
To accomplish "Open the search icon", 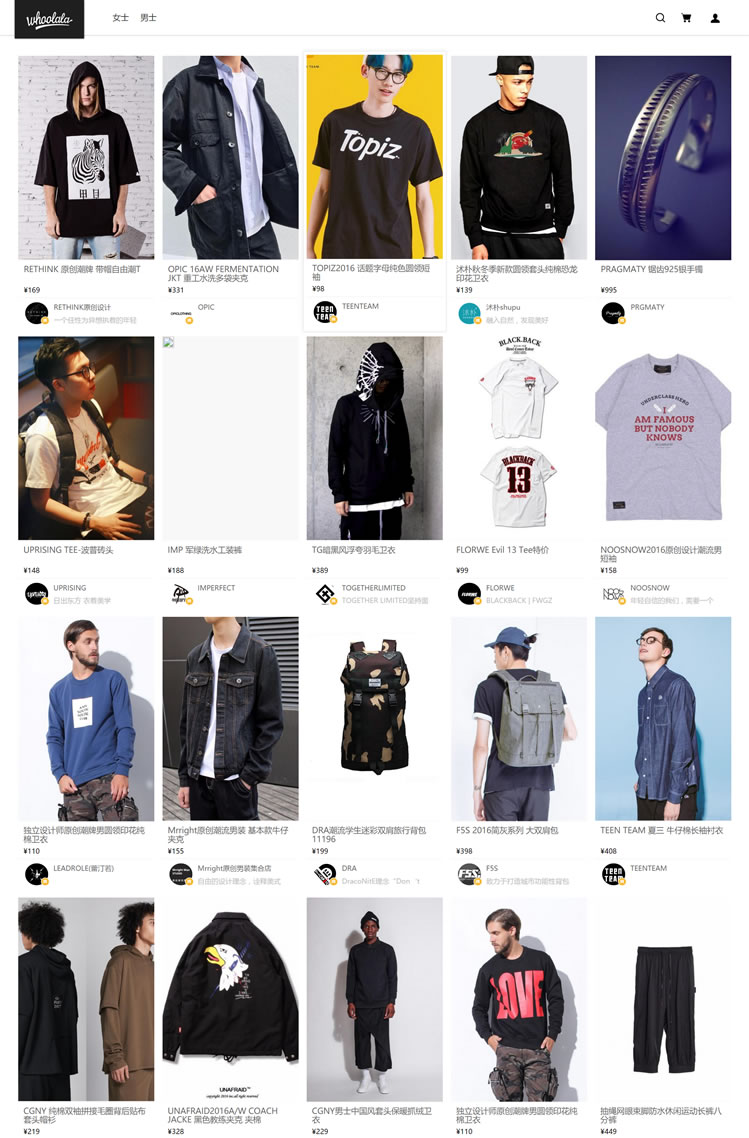I will [660, 18].
